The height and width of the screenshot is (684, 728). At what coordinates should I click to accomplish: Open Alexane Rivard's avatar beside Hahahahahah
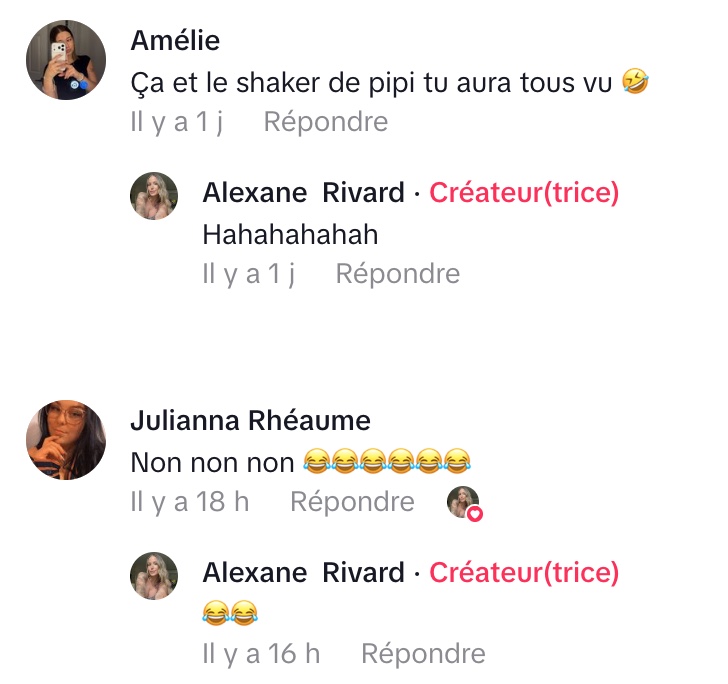pyautogui.click(x=155, y=196)
